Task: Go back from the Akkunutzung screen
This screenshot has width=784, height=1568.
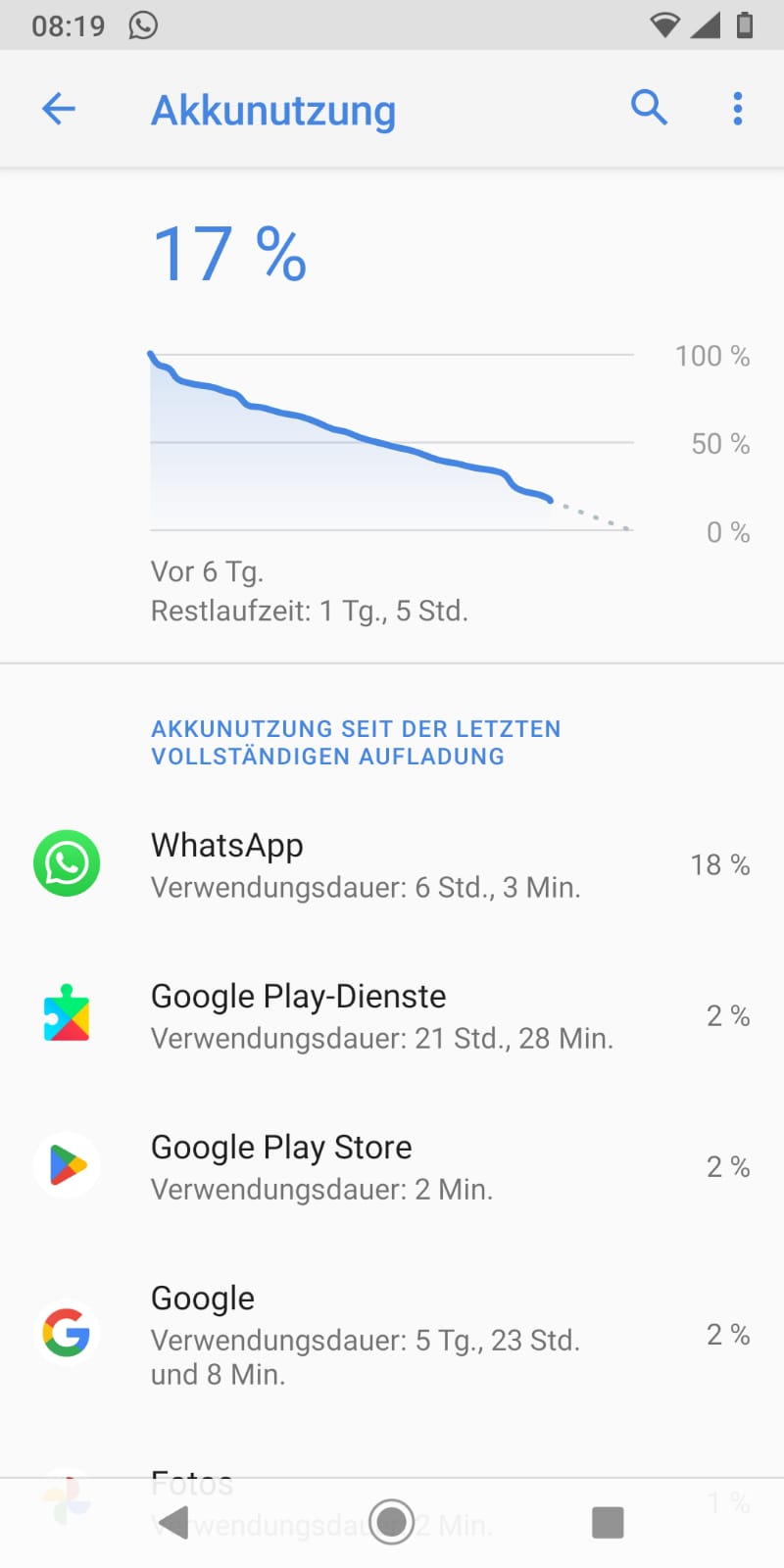Action: 59,109
